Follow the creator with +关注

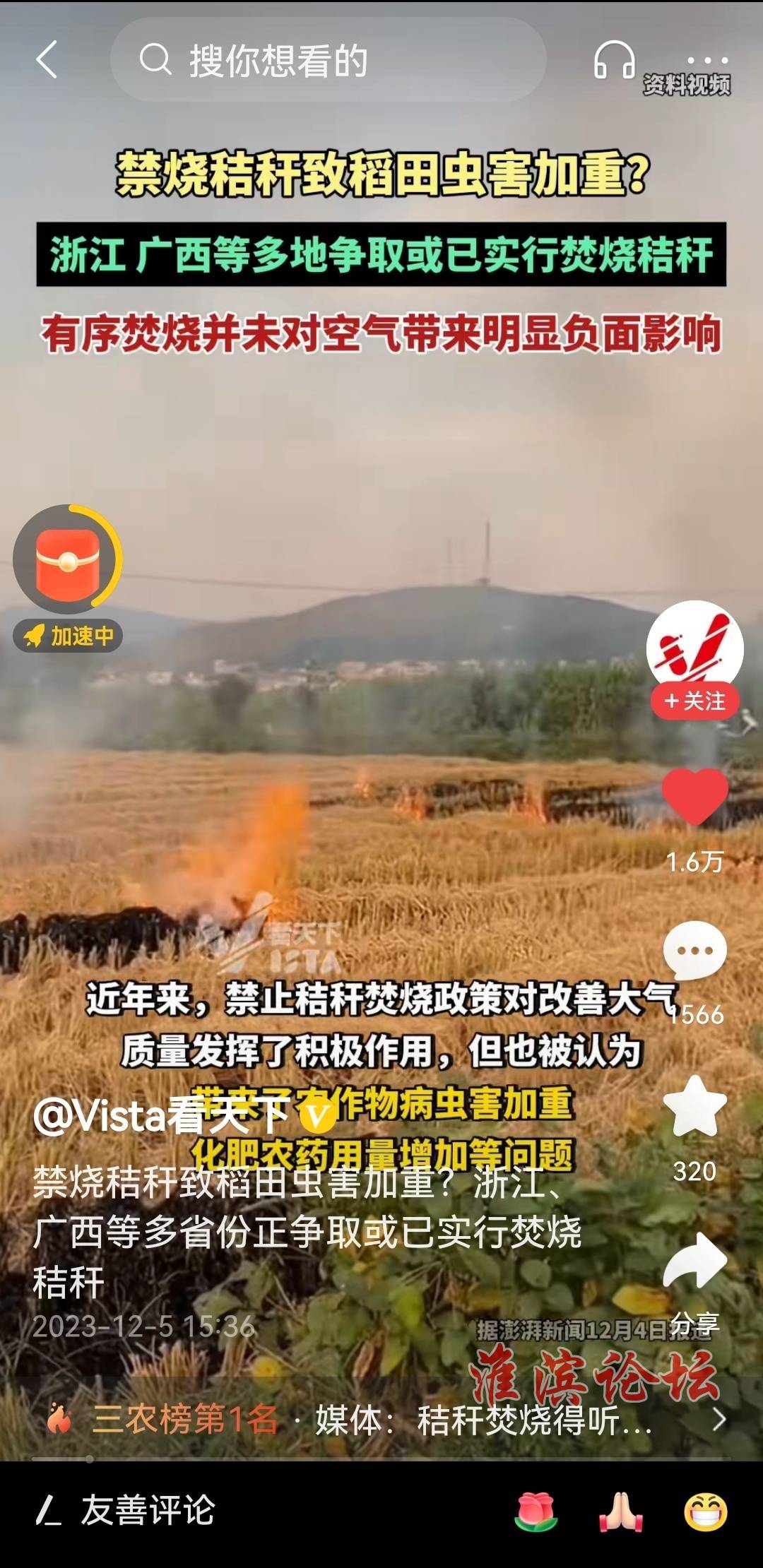point(694,701)
